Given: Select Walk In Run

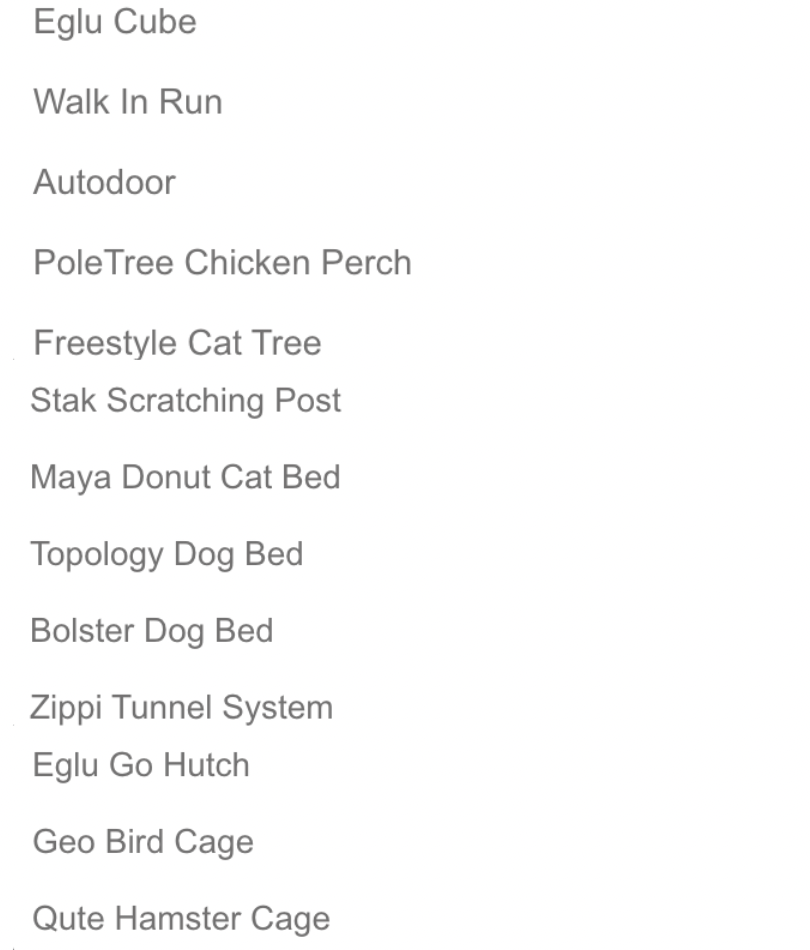Looking at the screenshot, I should [128, 102].
